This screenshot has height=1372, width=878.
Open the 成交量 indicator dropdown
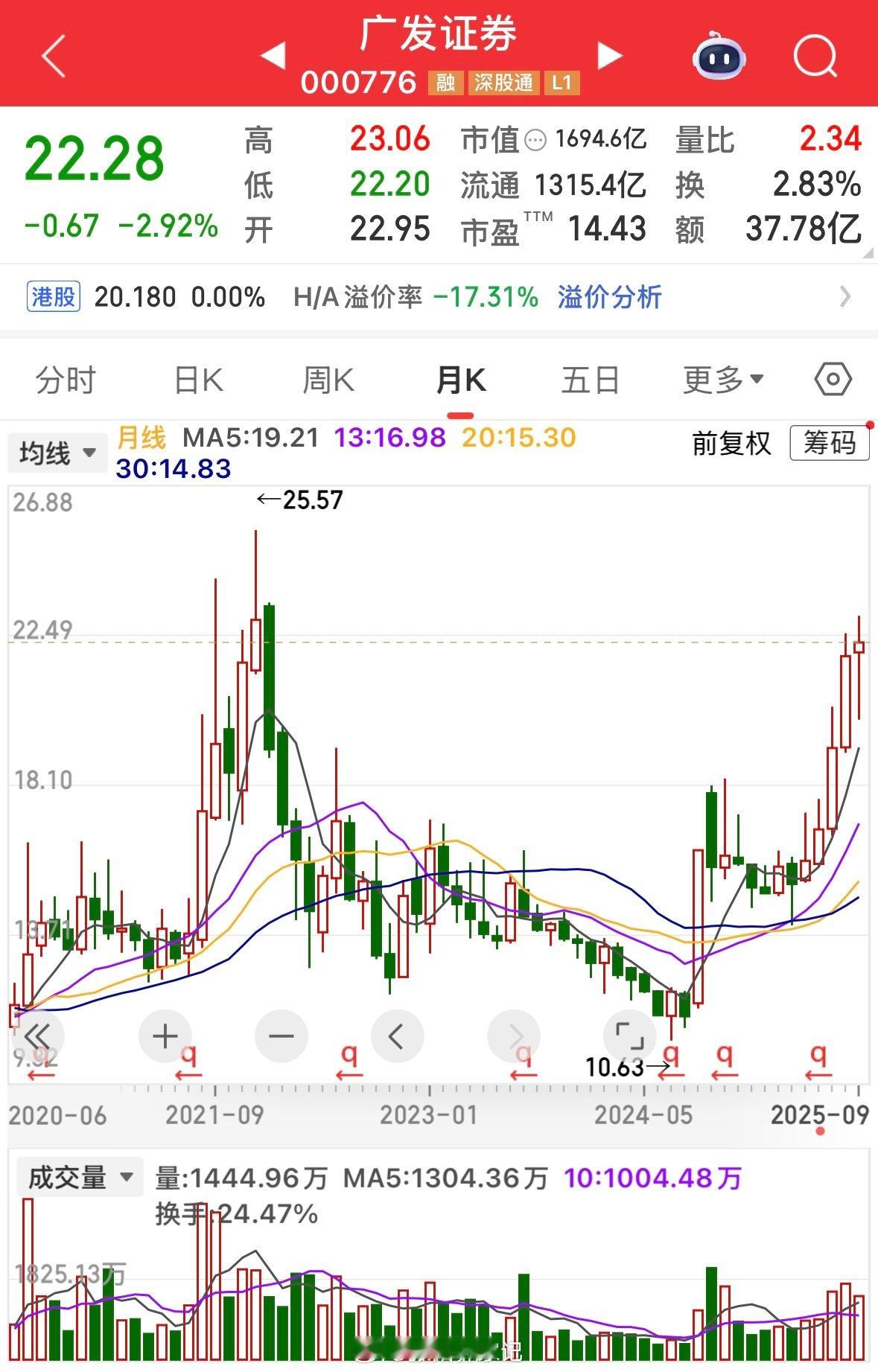pyautogui.click(x=79, y=1178)
